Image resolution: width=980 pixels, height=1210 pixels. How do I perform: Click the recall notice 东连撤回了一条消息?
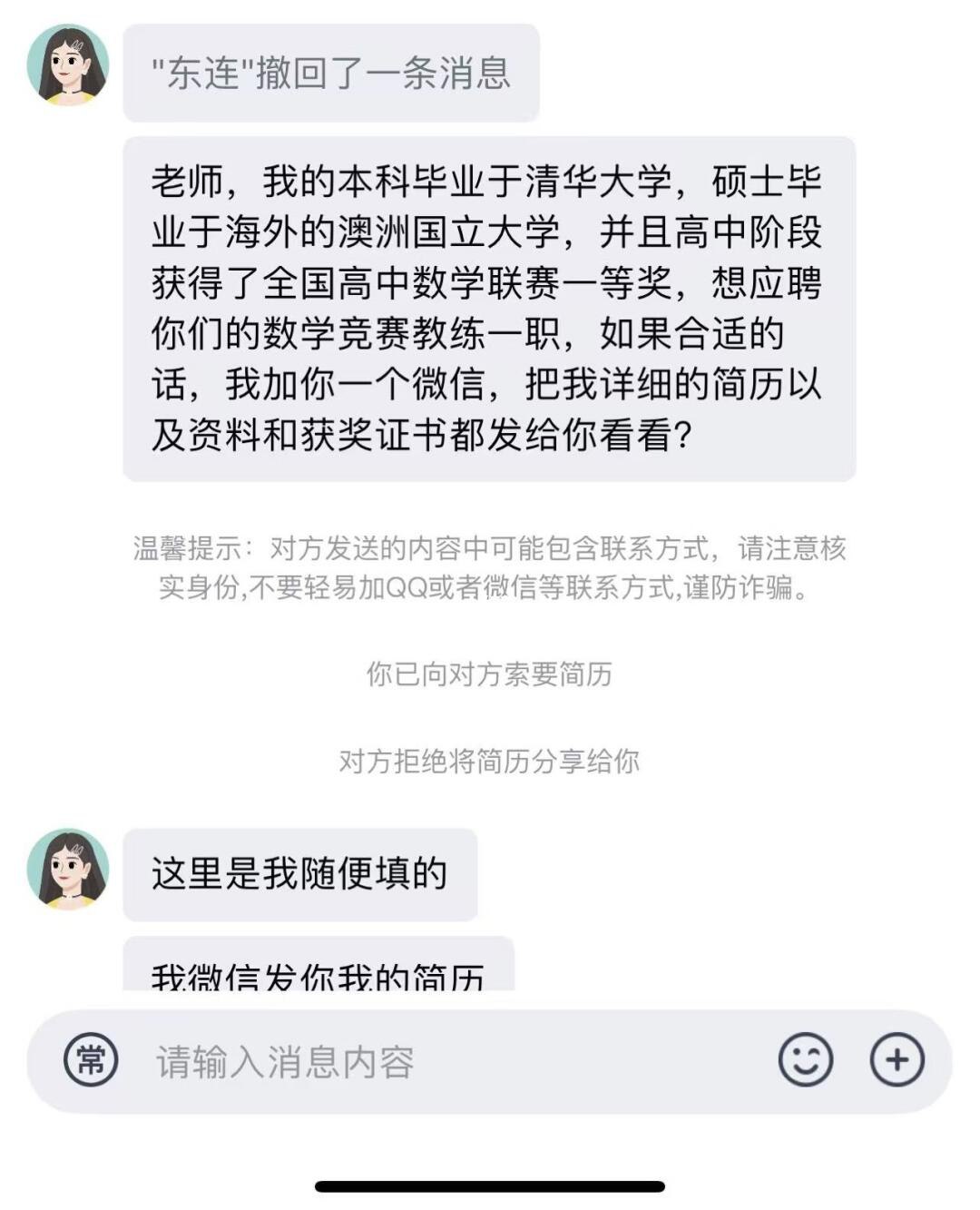click(x=331, y=74)
